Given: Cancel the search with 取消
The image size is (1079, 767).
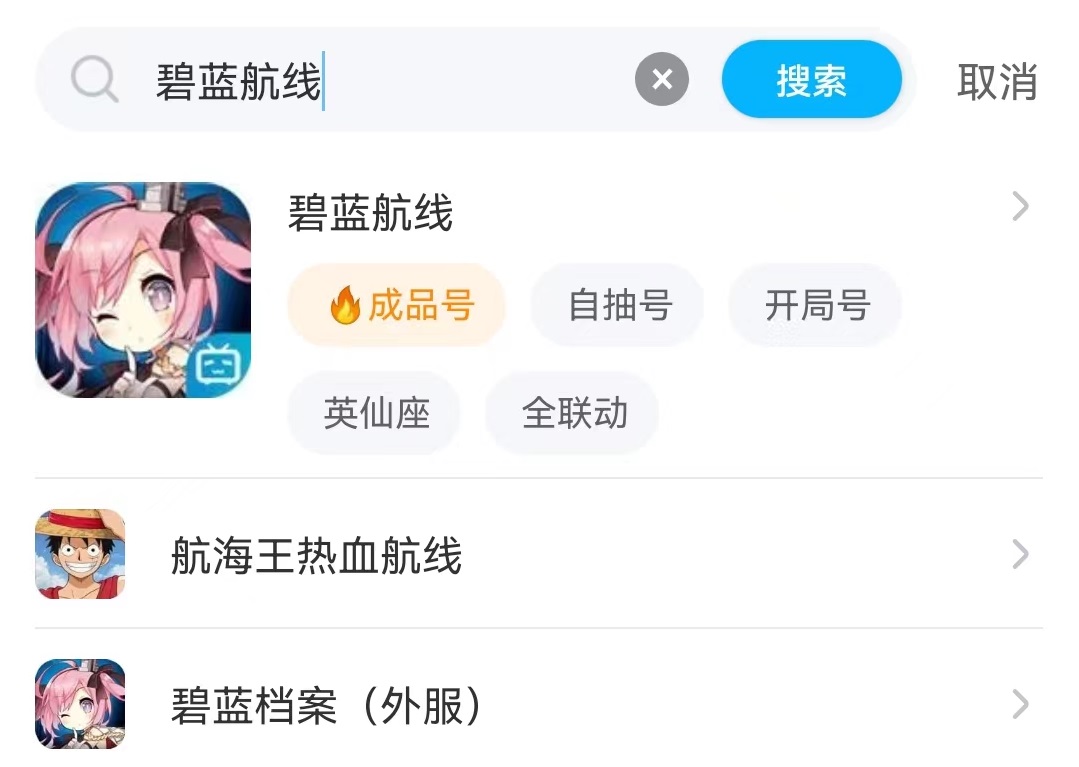Looking at the screenshot, I should (997, 81).
